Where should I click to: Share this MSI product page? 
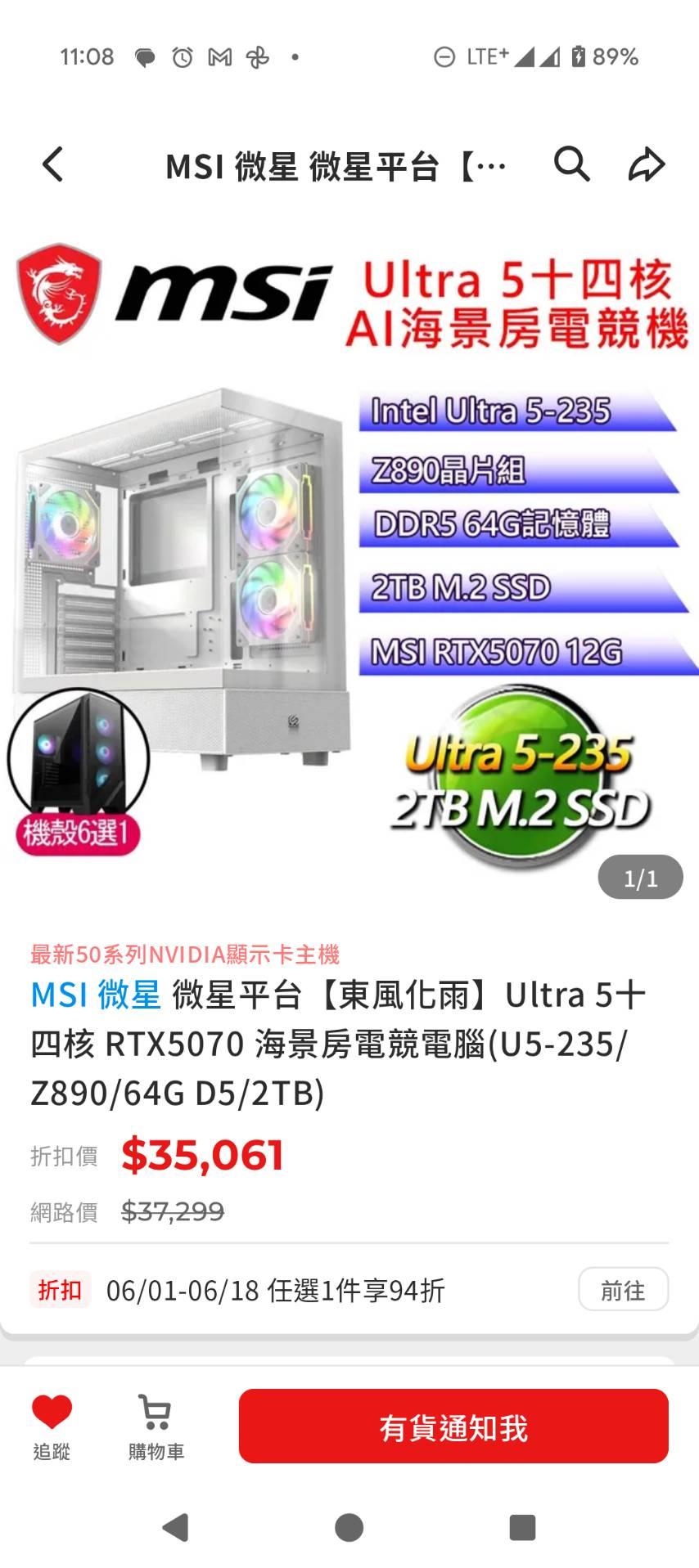pos(646,164)
